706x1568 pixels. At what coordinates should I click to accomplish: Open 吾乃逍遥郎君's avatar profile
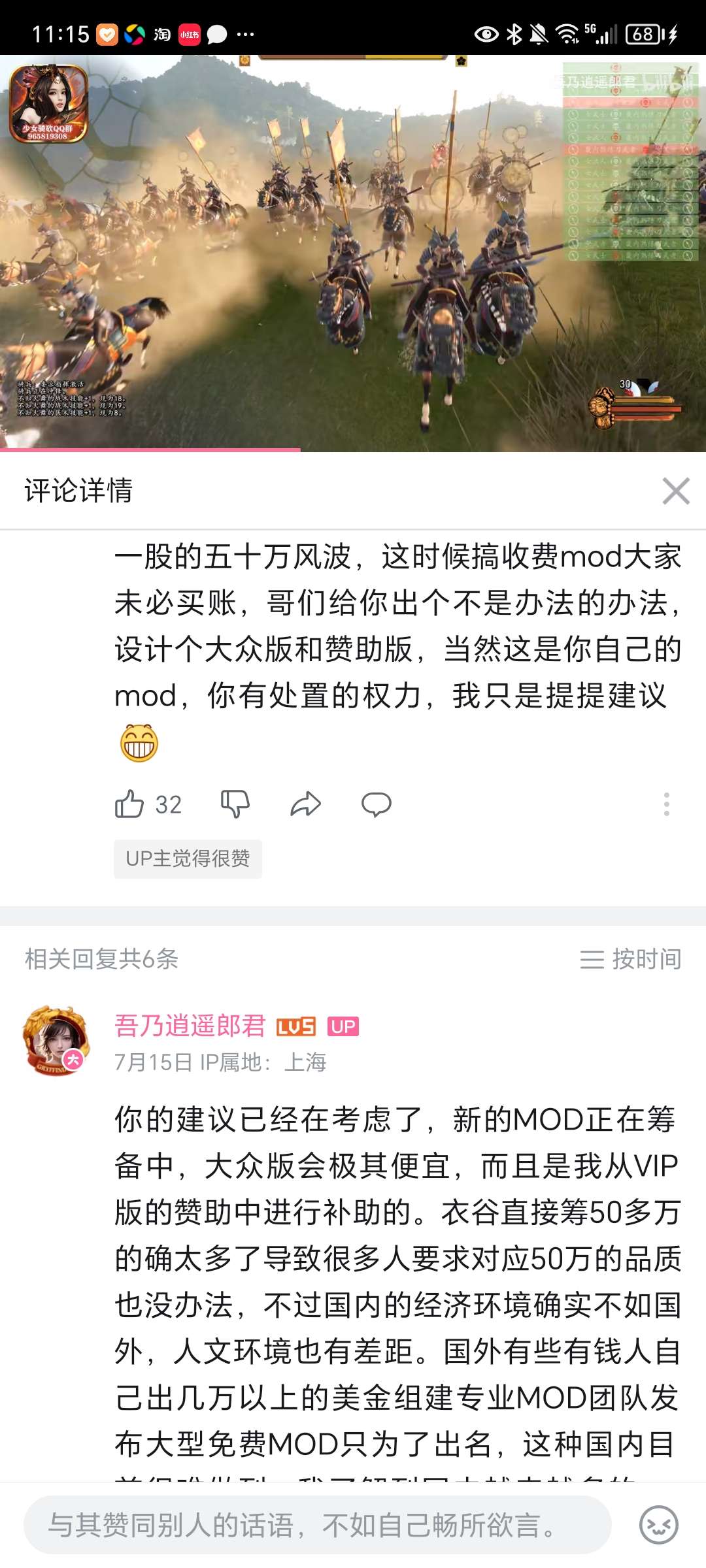coord(56,1040)
